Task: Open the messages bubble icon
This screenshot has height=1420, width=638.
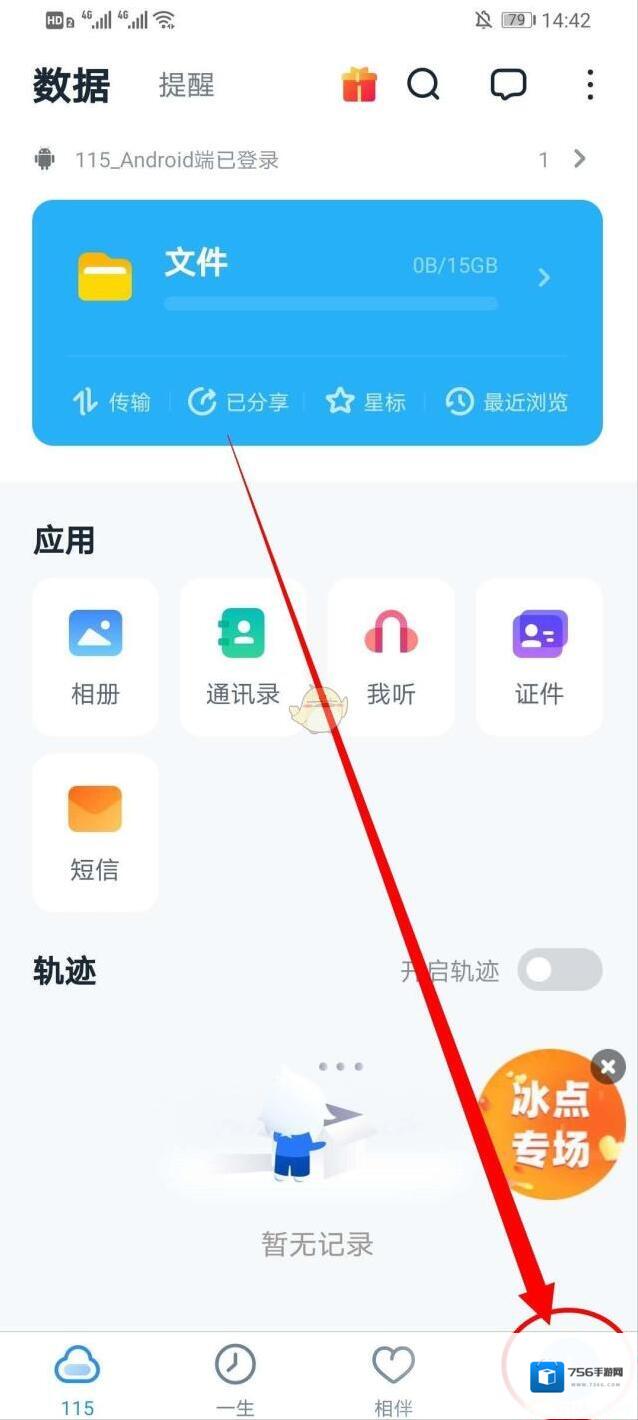Action: pos(508,85)
